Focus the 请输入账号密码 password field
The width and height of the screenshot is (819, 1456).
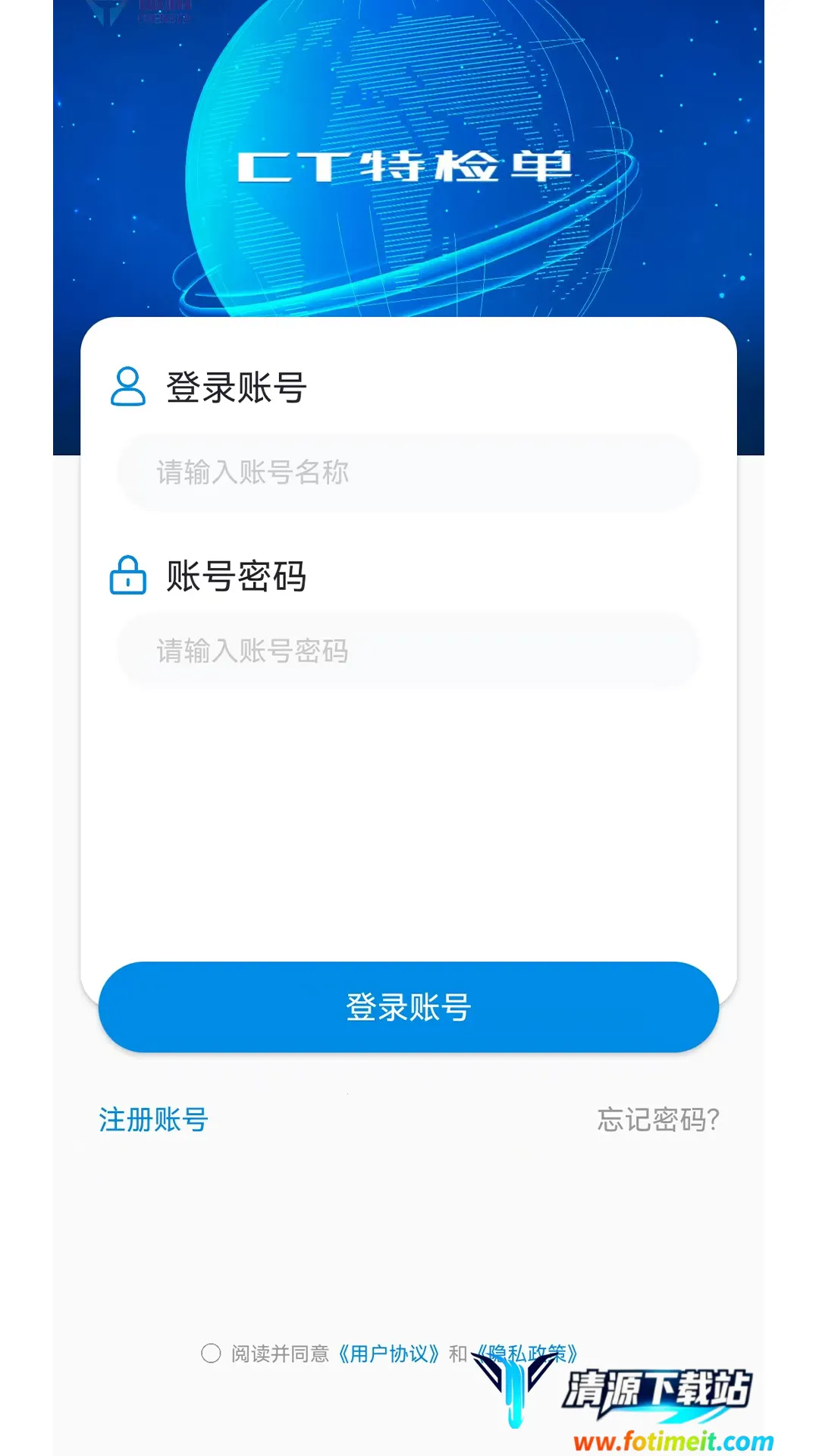coord(408,651)
